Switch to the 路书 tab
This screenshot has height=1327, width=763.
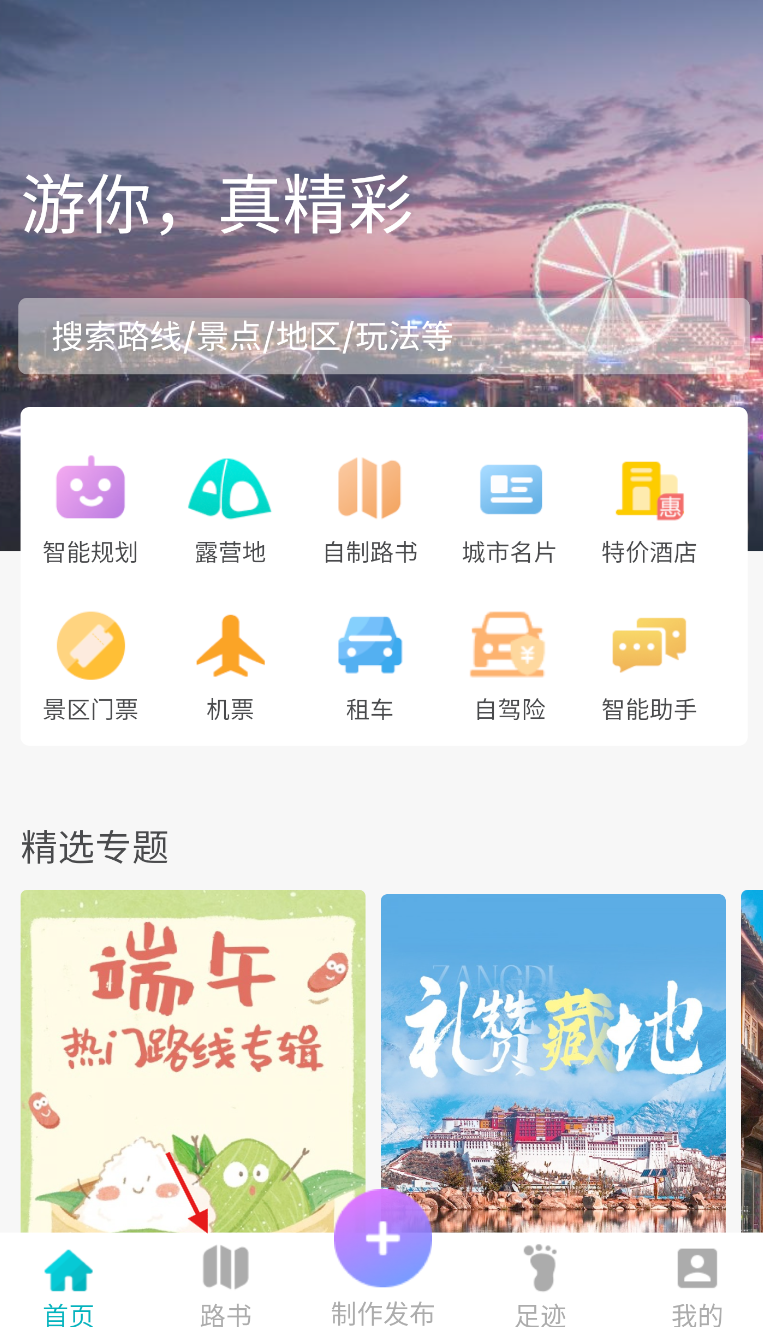click(x=226, y=1287)
